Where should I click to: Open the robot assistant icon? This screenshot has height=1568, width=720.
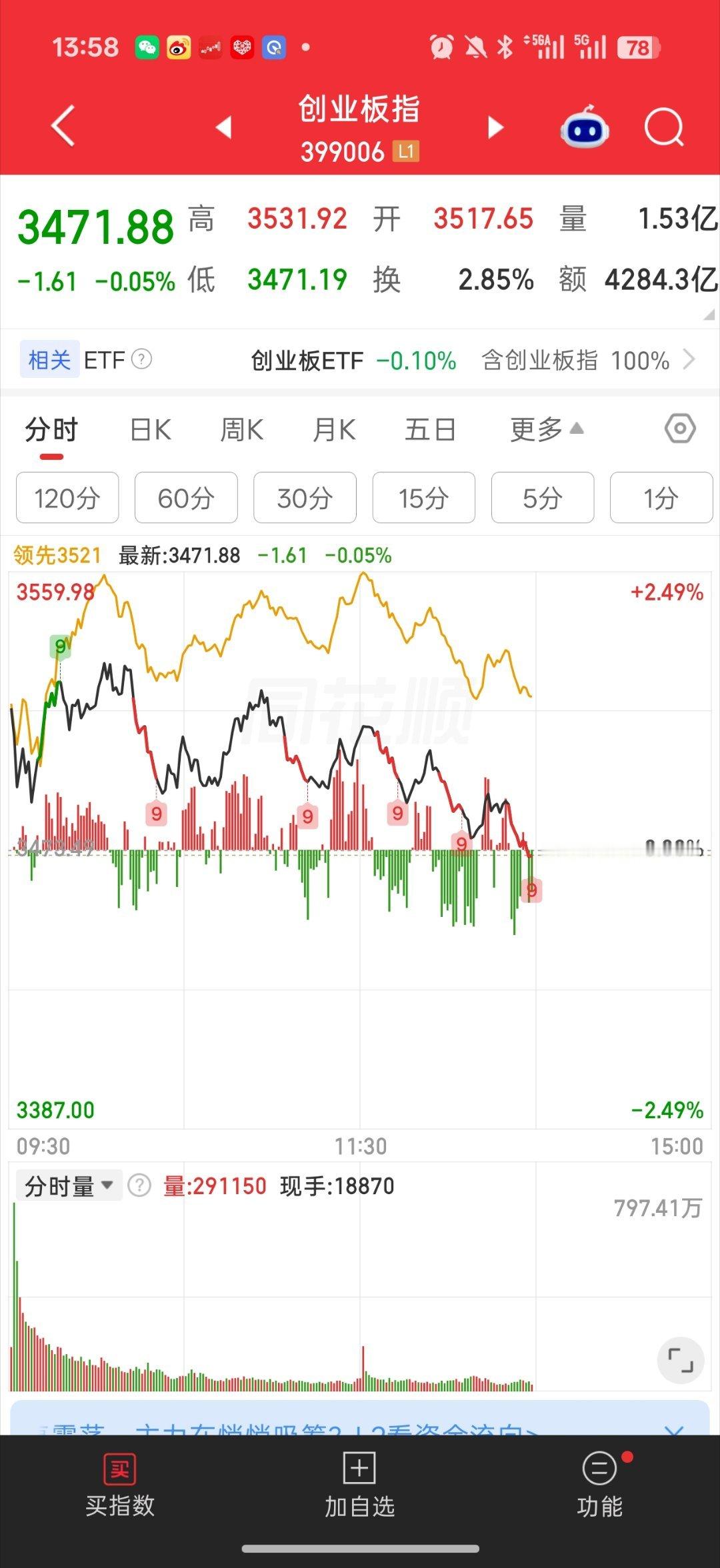tap(585, 127)
